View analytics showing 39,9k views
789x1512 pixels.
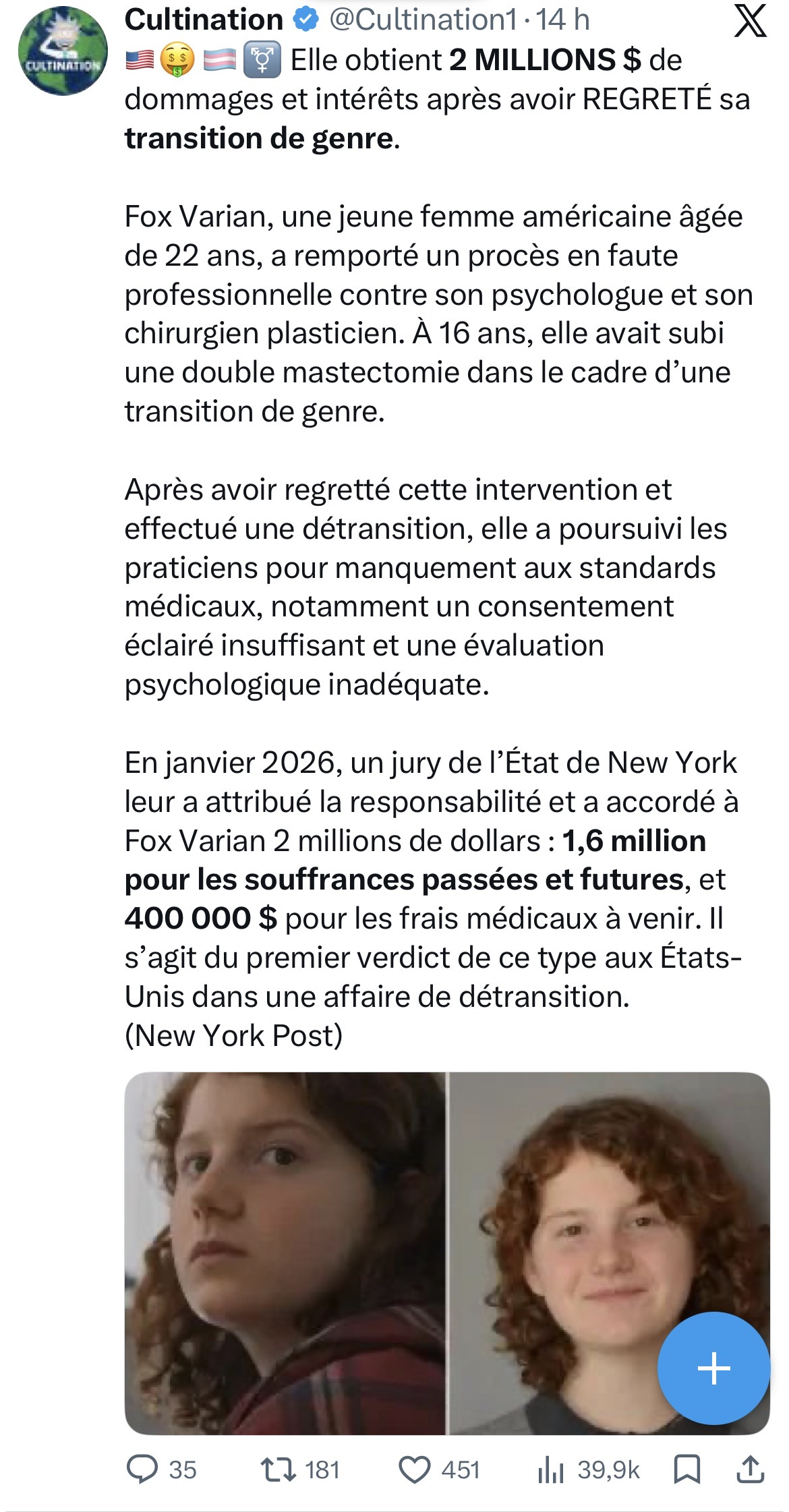click(551, 1470)
